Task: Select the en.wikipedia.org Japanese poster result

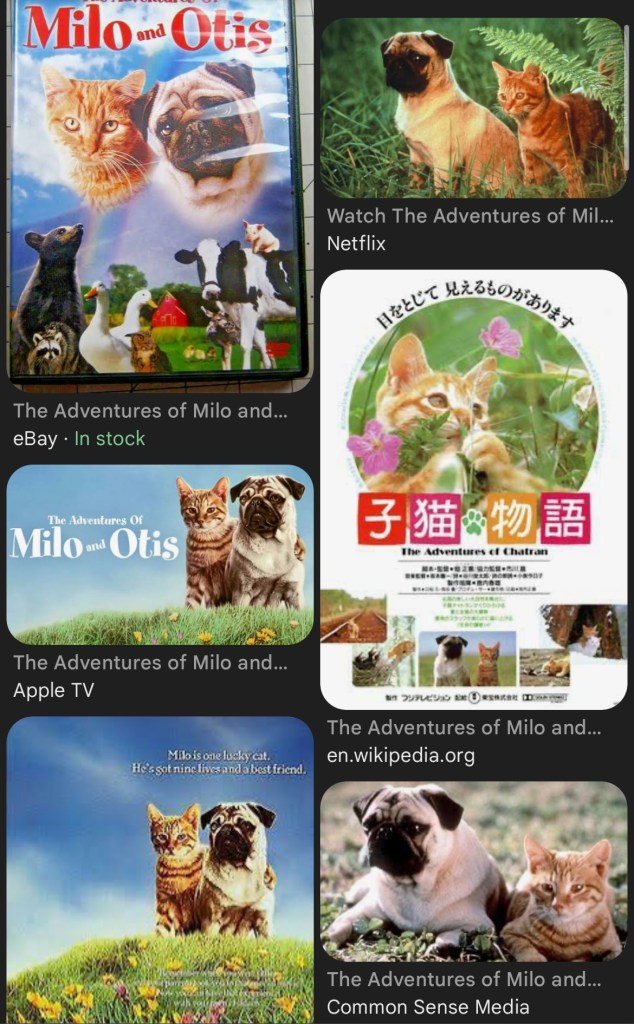Action: pyautogui.click(x=473, y=490)
